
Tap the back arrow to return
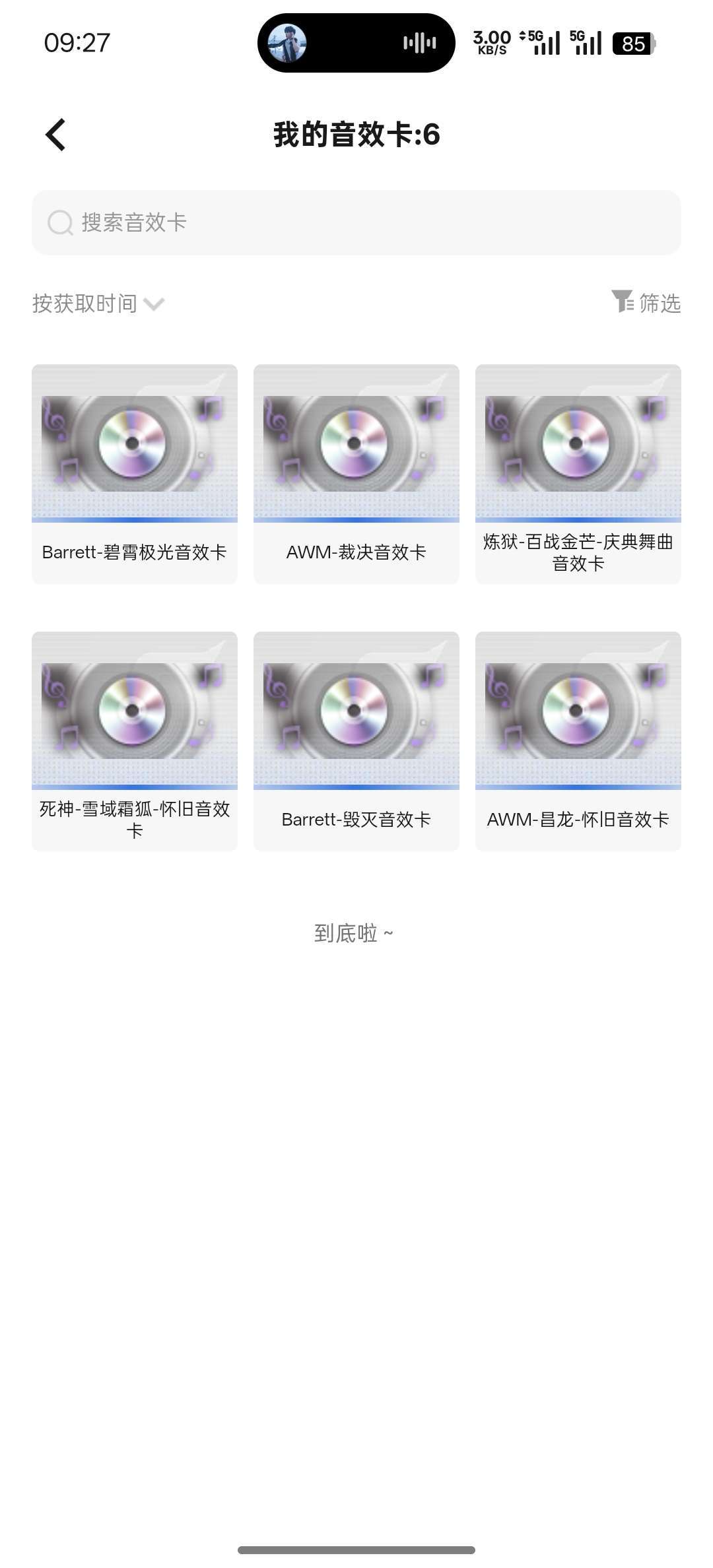[55, 134]
